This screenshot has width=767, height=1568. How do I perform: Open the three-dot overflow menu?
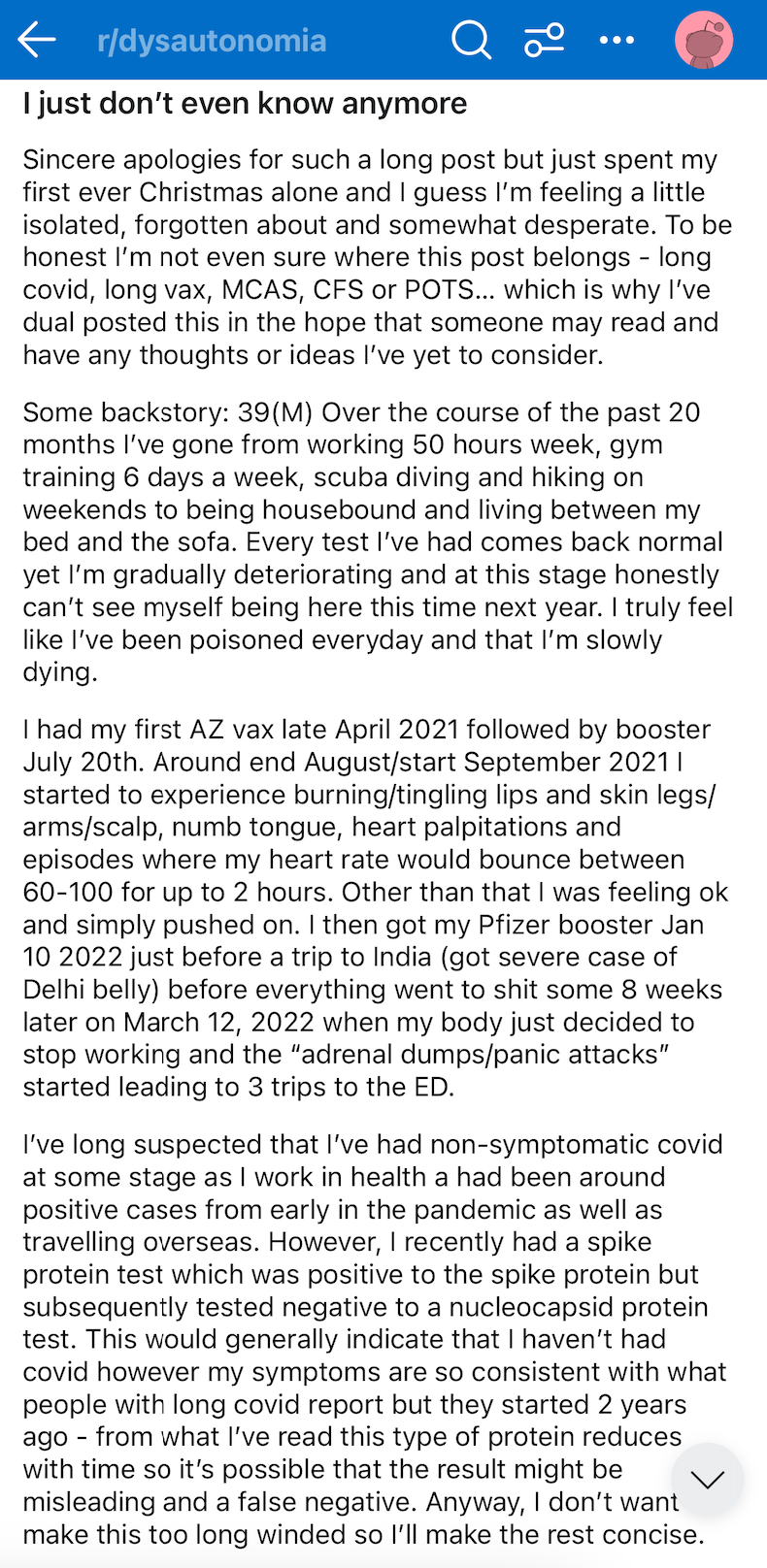pyautogui.click(x=617, y=40)
